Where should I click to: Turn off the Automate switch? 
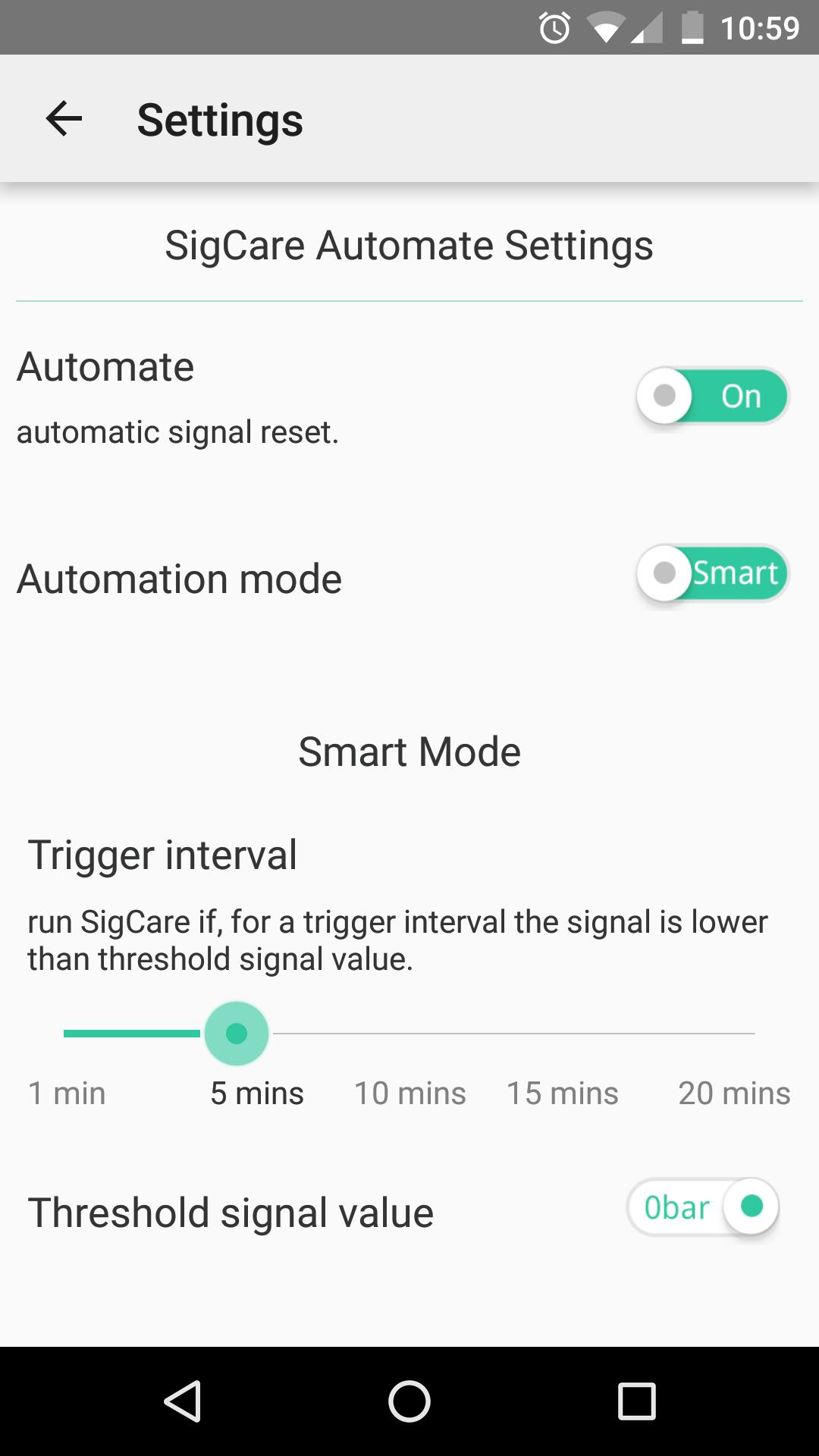click(x=711, y=395)
